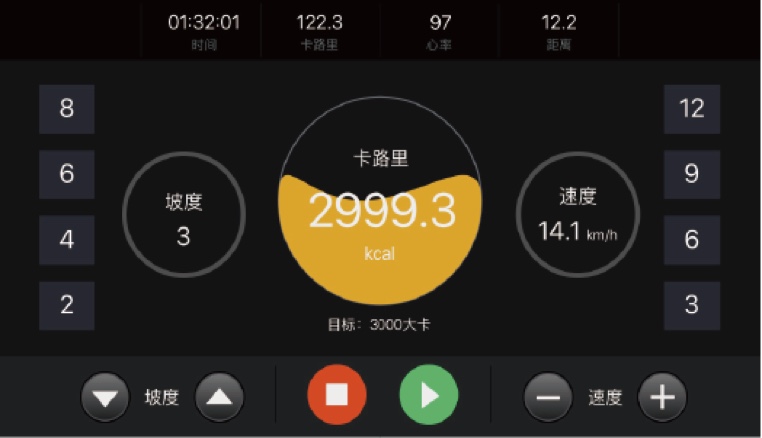Set incline preset to 2
The height and width of the screenshot is (438, 762).
[x=67, y=305]
